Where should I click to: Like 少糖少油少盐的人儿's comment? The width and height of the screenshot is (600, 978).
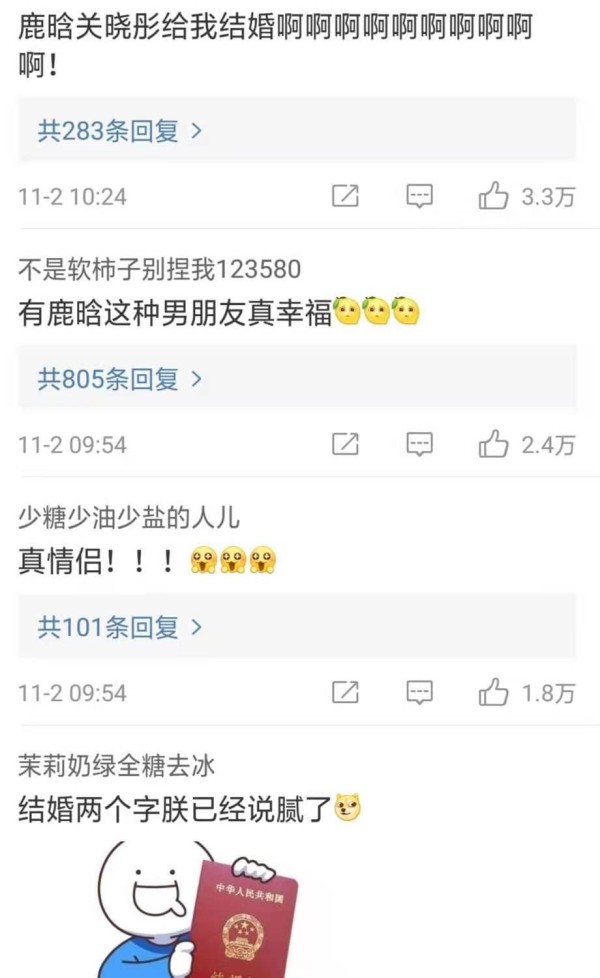pyautogui.click(x=494, y=692)
